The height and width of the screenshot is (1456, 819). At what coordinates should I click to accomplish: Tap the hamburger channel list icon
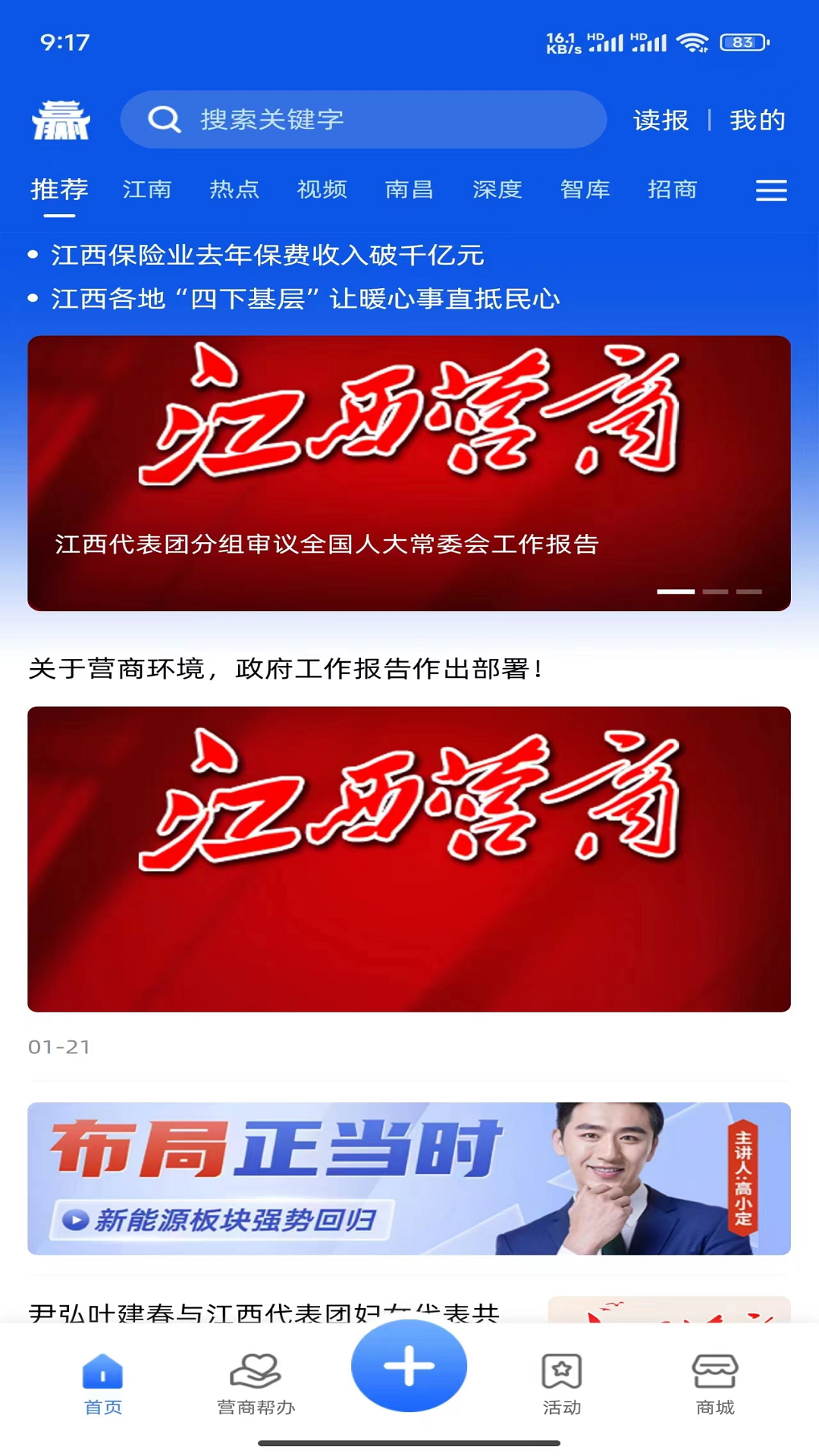coord(770,191)
